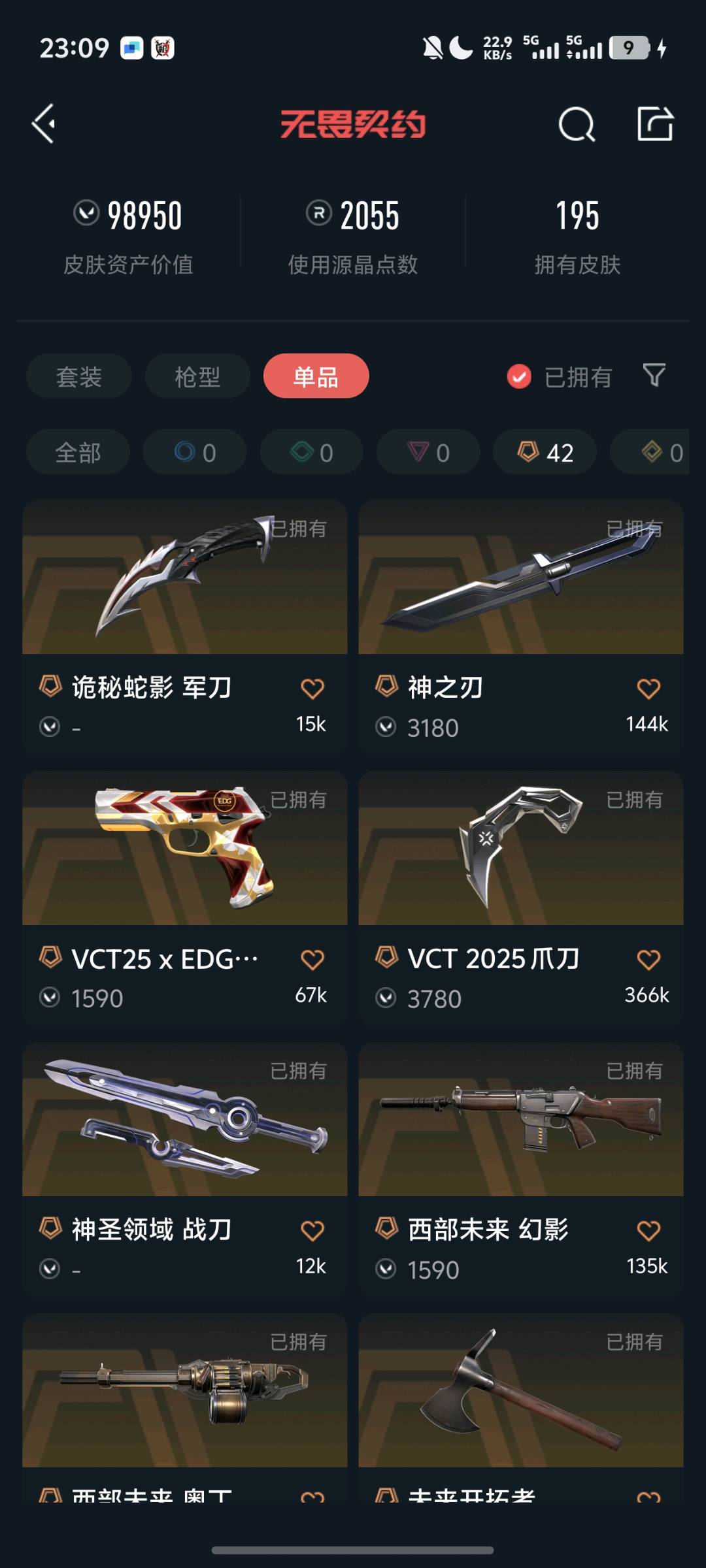Open the 西部未来 幻影 skin card
Viewport: 706px width, 1568px height.
[521, 1120]
